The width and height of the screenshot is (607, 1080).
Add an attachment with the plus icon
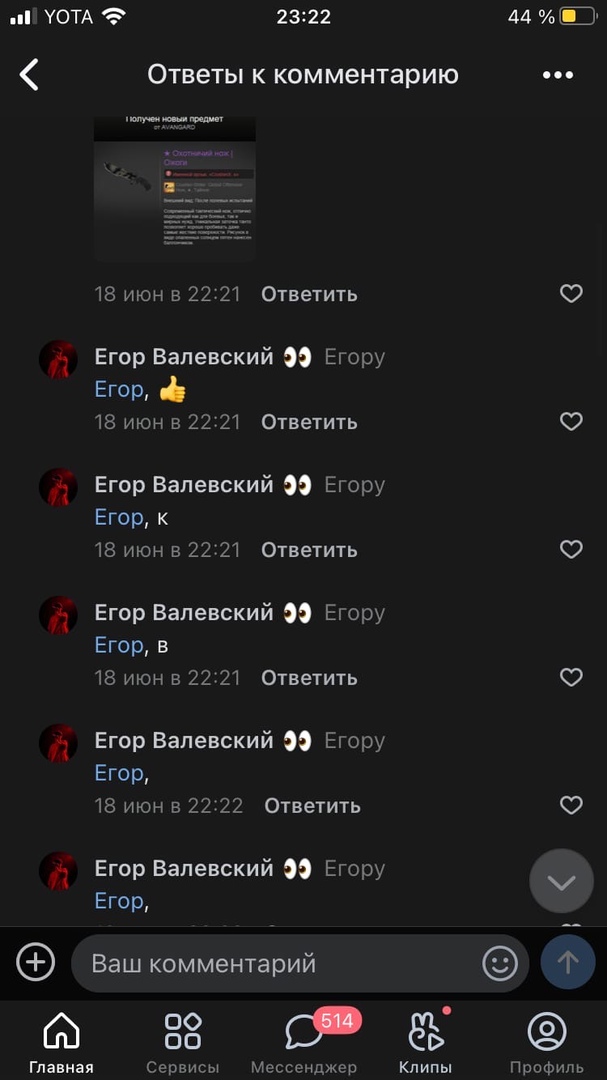35,963
